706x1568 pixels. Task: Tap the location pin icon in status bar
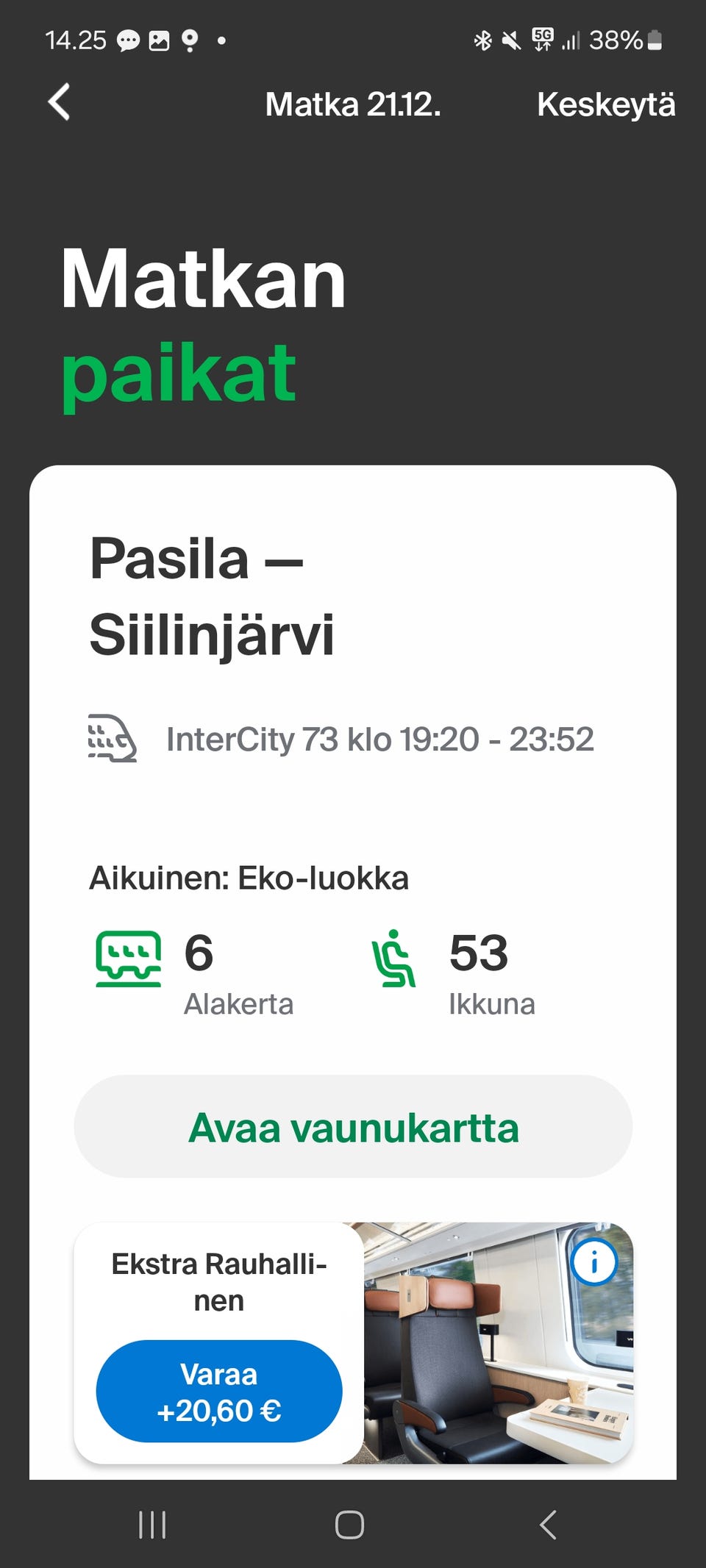coord(190,42)
